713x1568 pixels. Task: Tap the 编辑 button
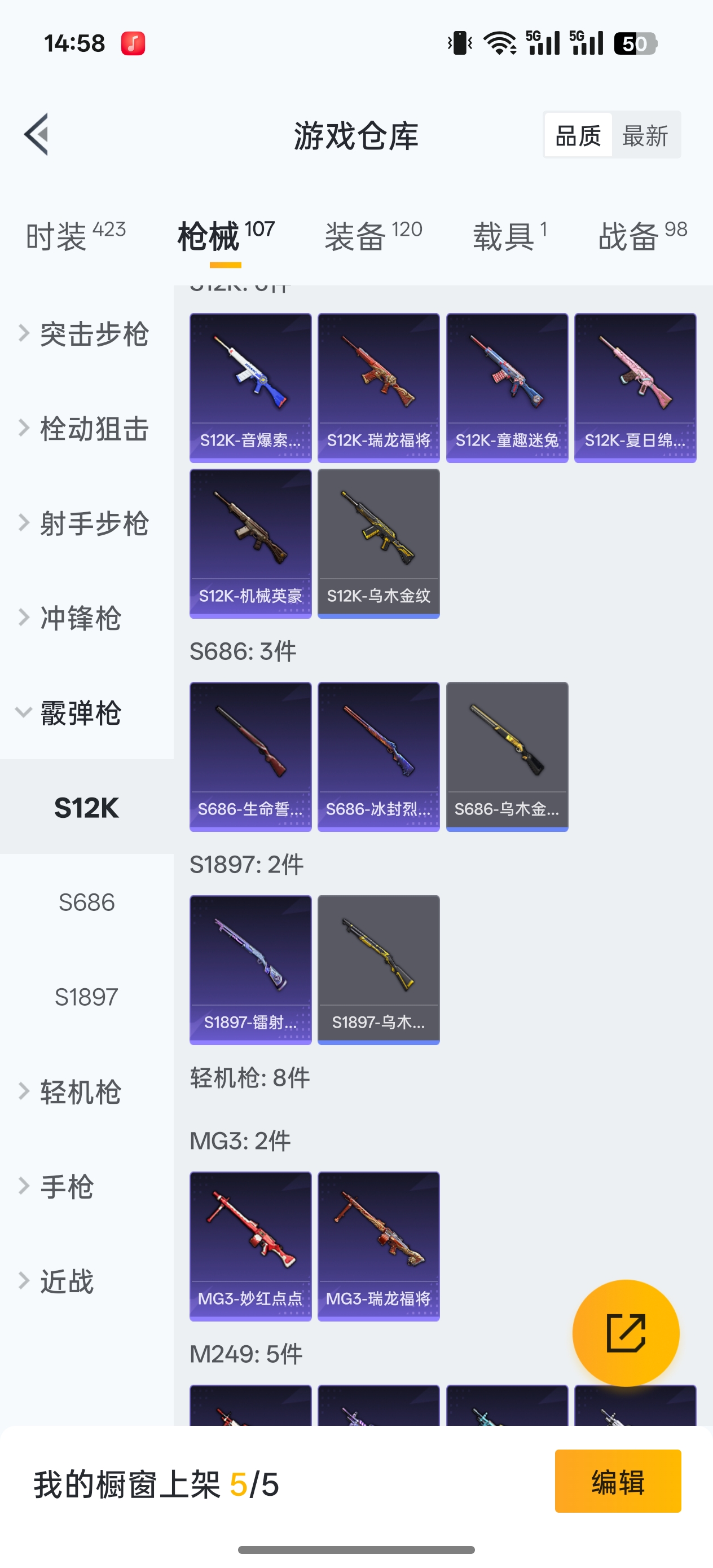point(618,1481)
